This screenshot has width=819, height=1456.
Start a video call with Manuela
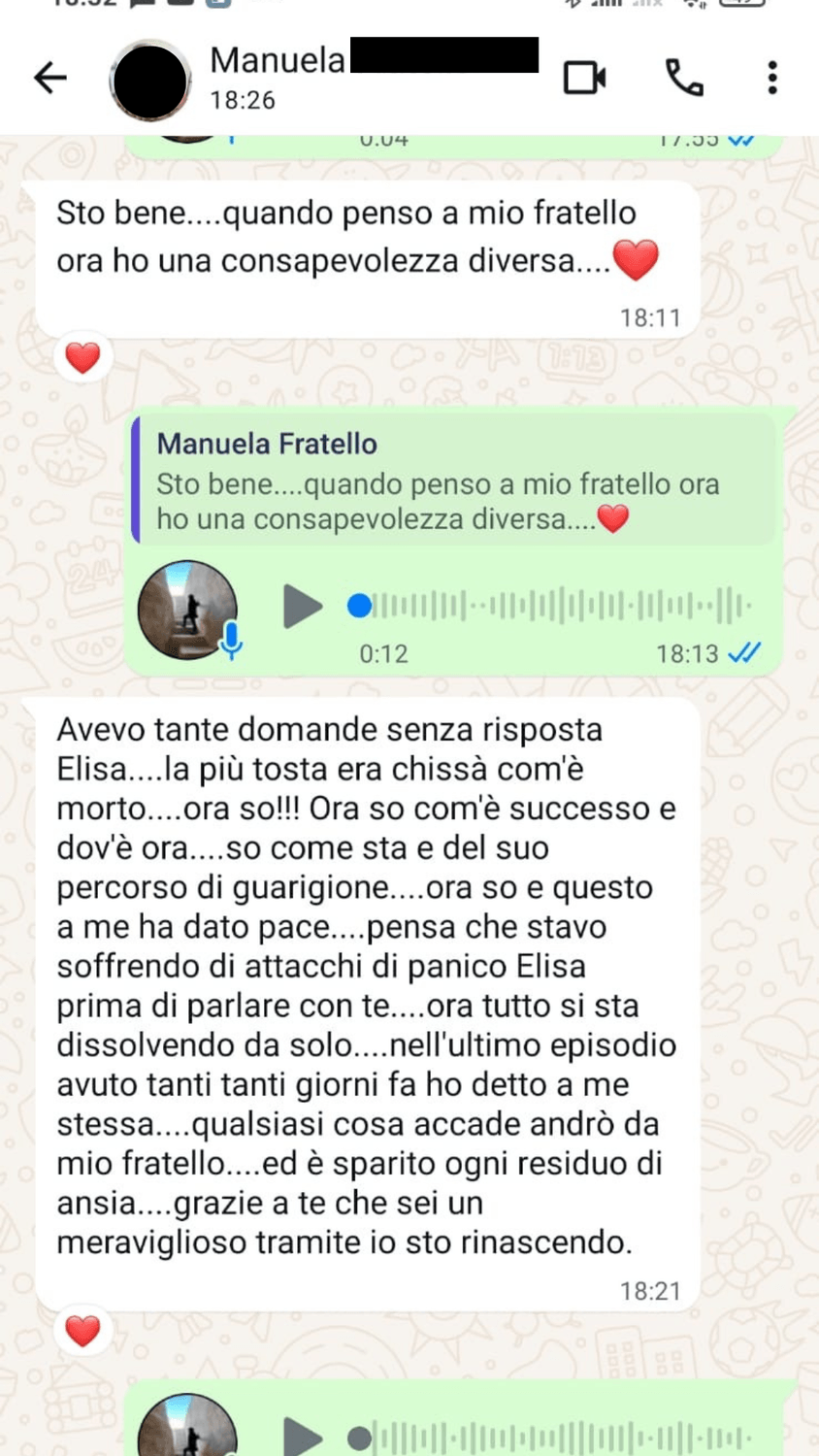[584, 78]
